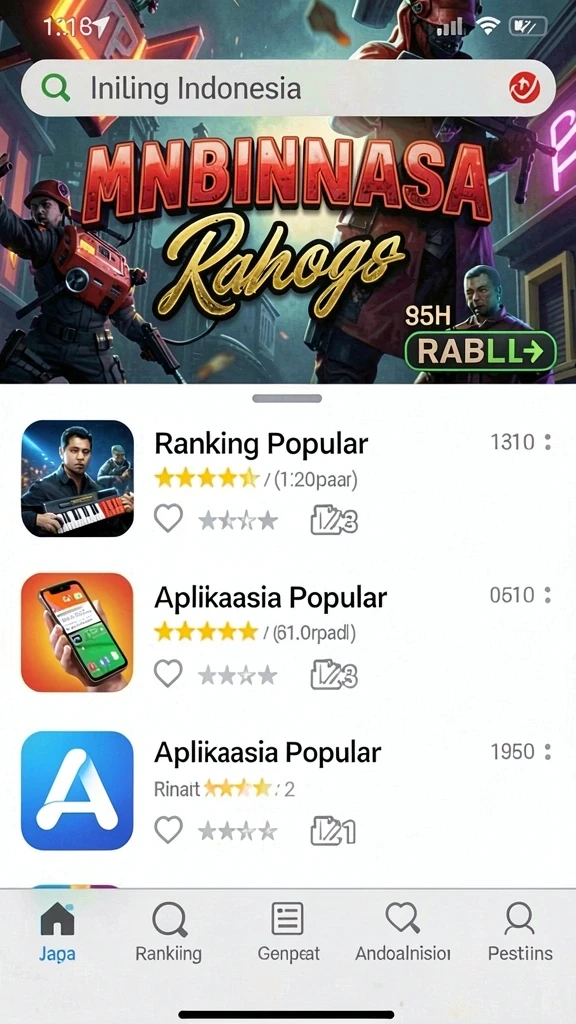Select the Andoalnisioi tab
The height and width of the screenshot is (1024, 576).
click(x=402, y=932)
